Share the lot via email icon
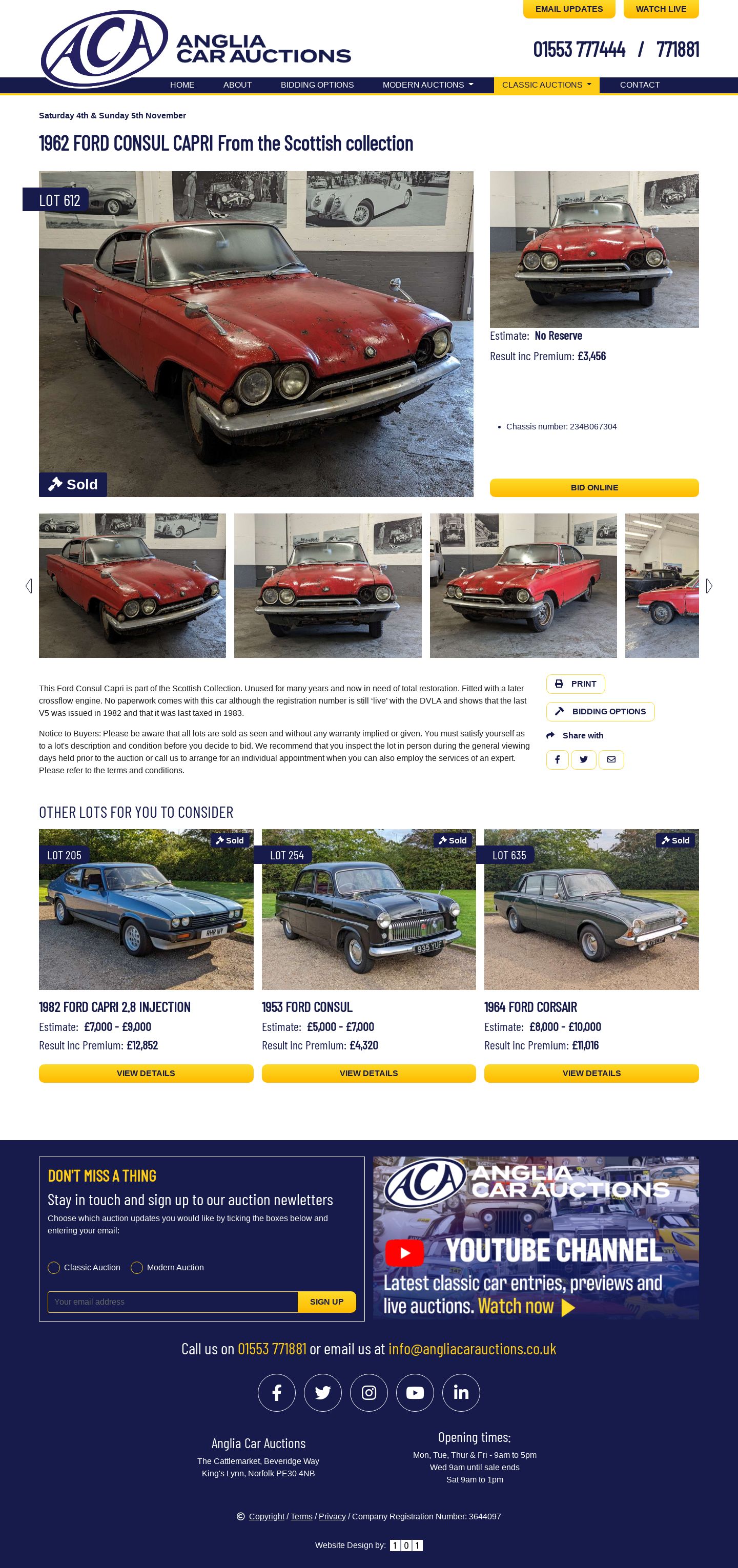This screenshot has height=1568, width=738. click(x=611, y=759)
